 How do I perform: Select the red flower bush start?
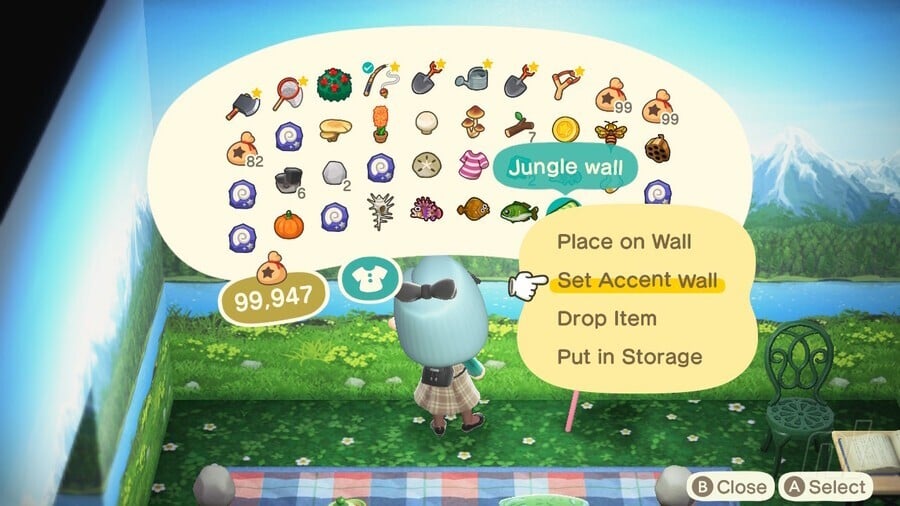335,84
